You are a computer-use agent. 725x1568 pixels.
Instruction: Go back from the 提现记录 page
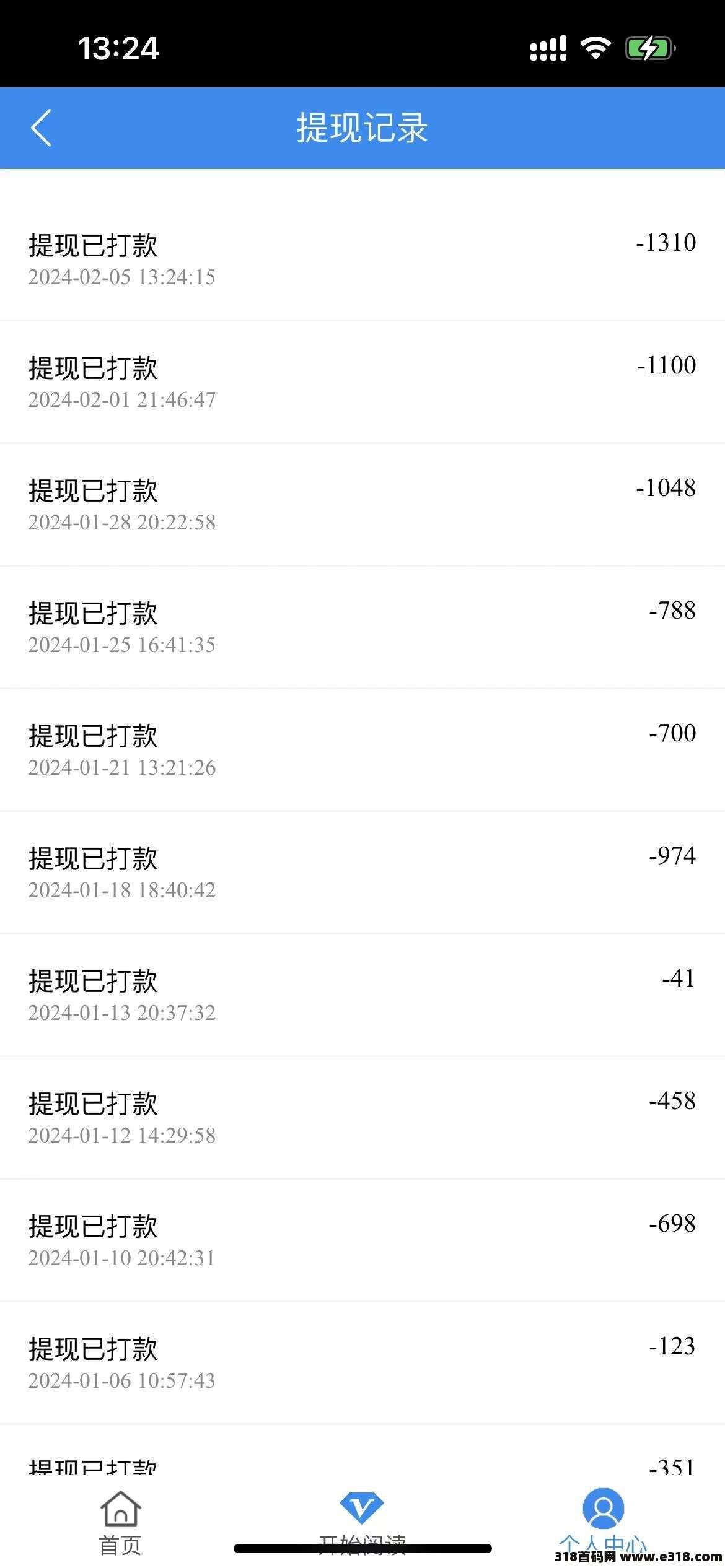[x=41, y=128]
